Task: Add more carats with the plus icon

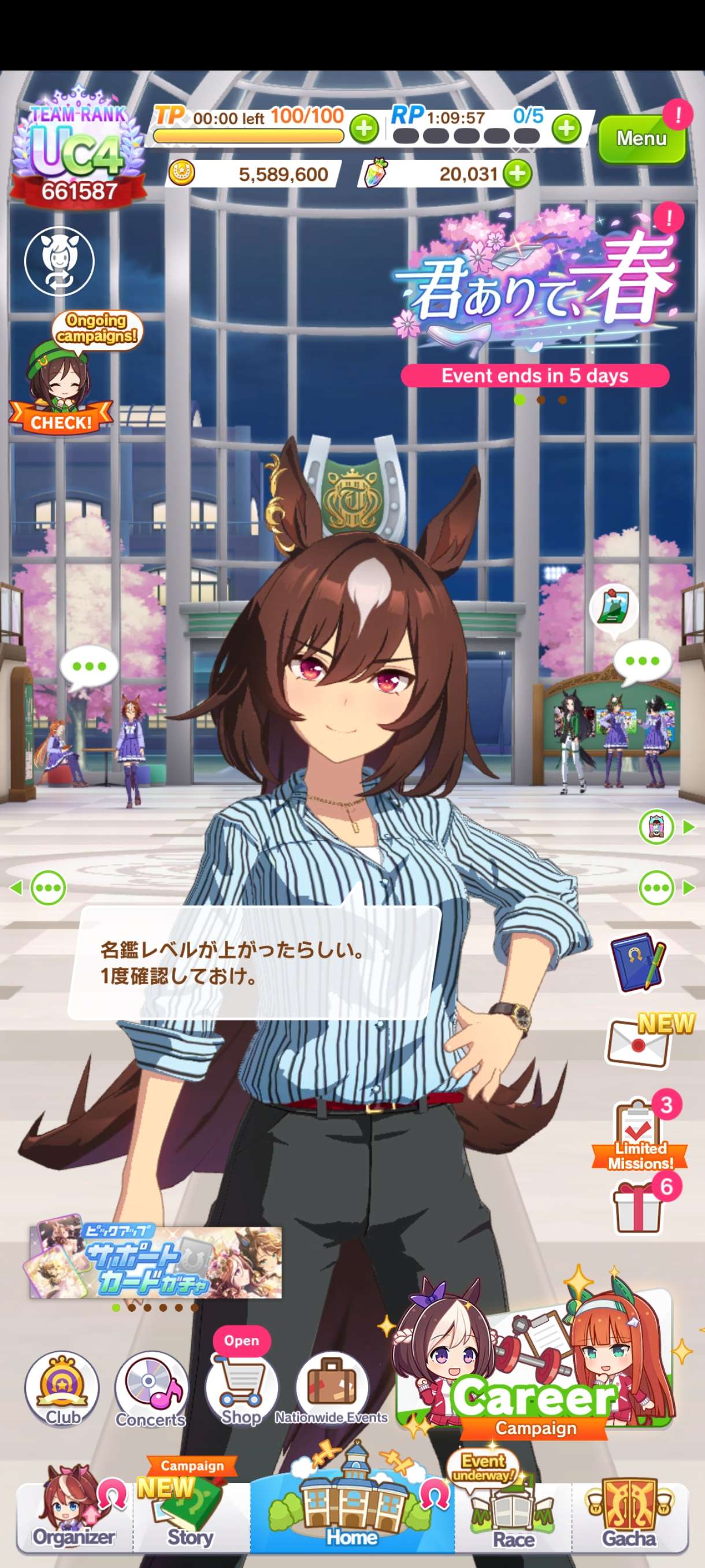Action: tap(517, 175)
